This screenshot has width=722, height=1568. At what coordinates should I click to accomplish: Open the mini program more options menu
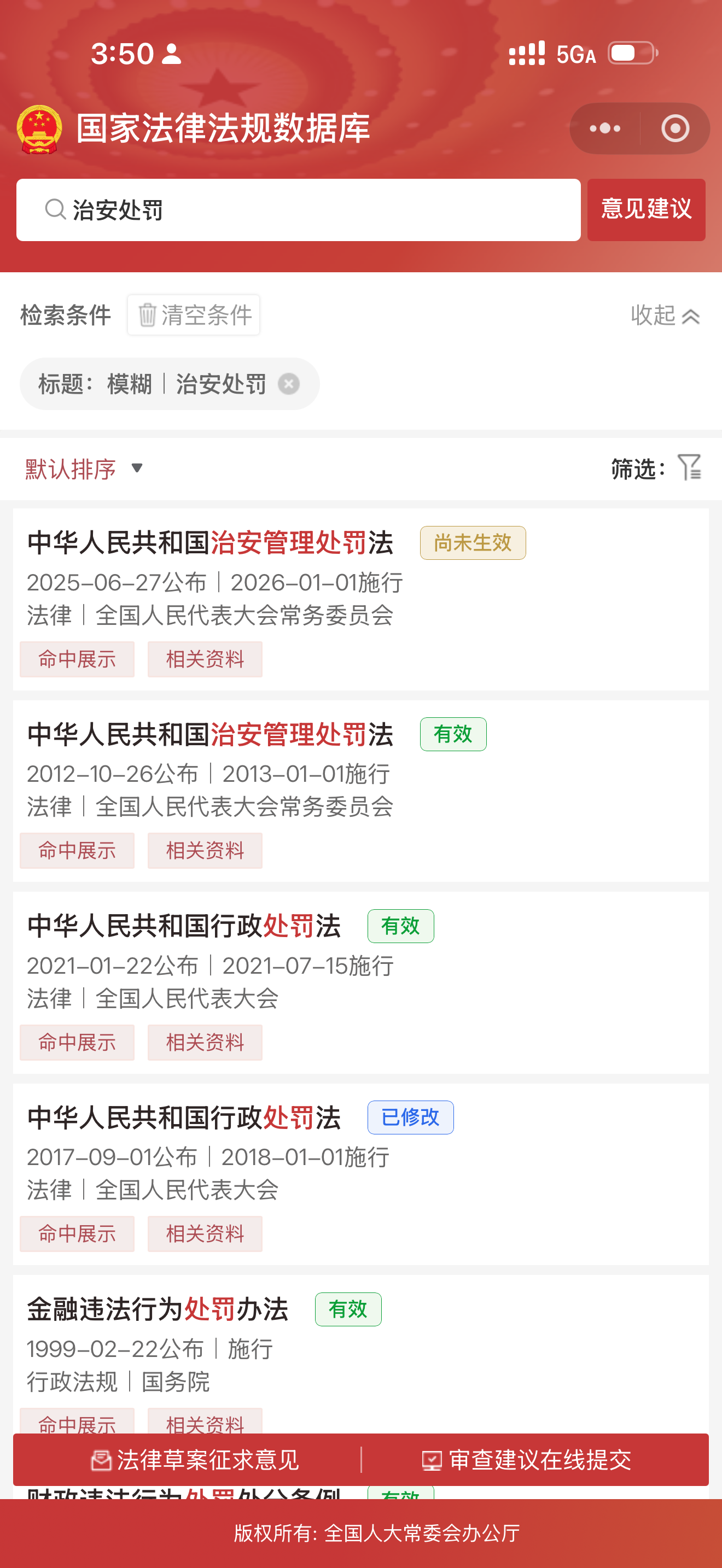[605, 128]
